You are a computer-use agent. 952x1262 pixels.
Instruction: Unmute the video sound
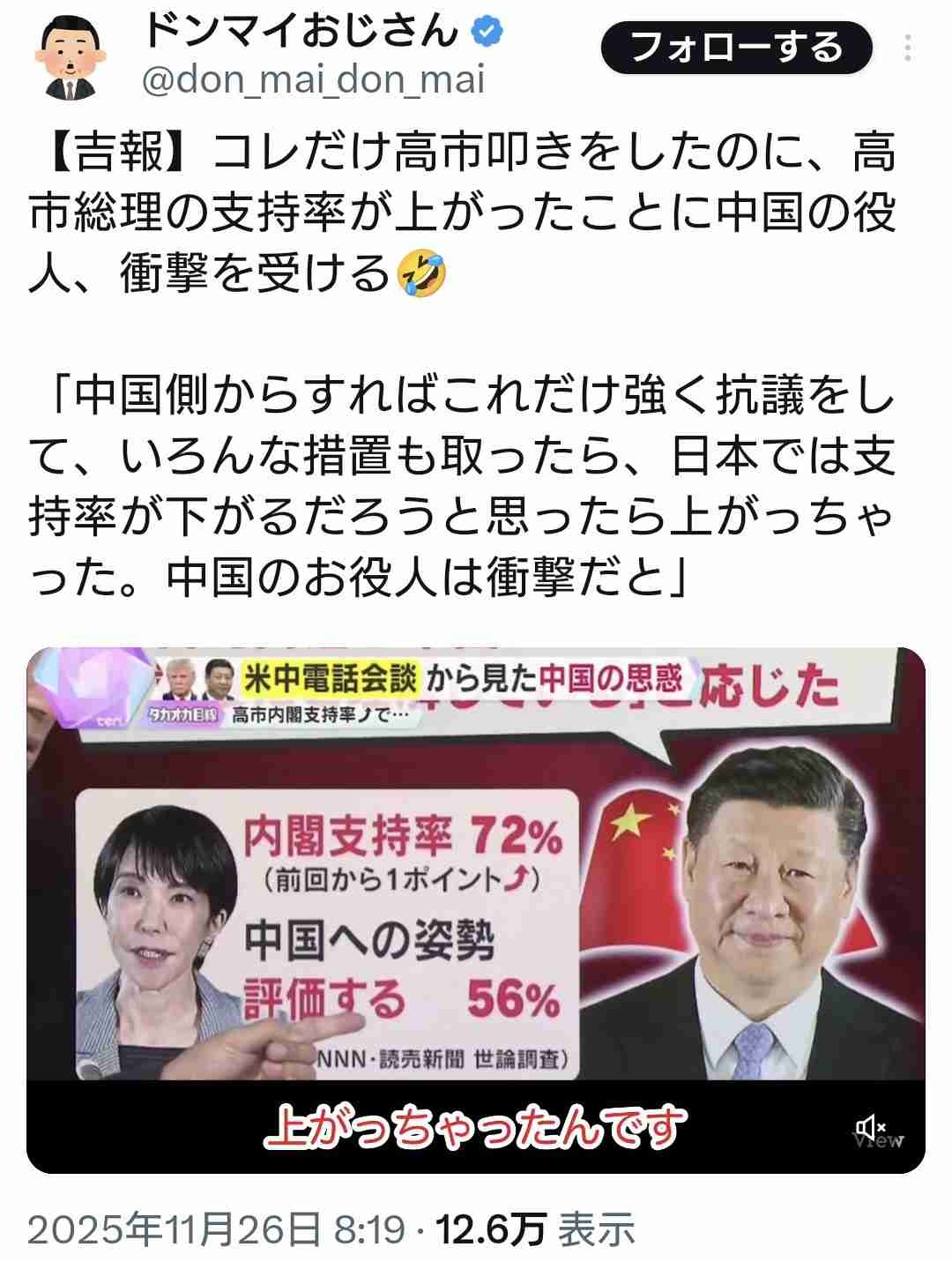tap(868, 1127)
